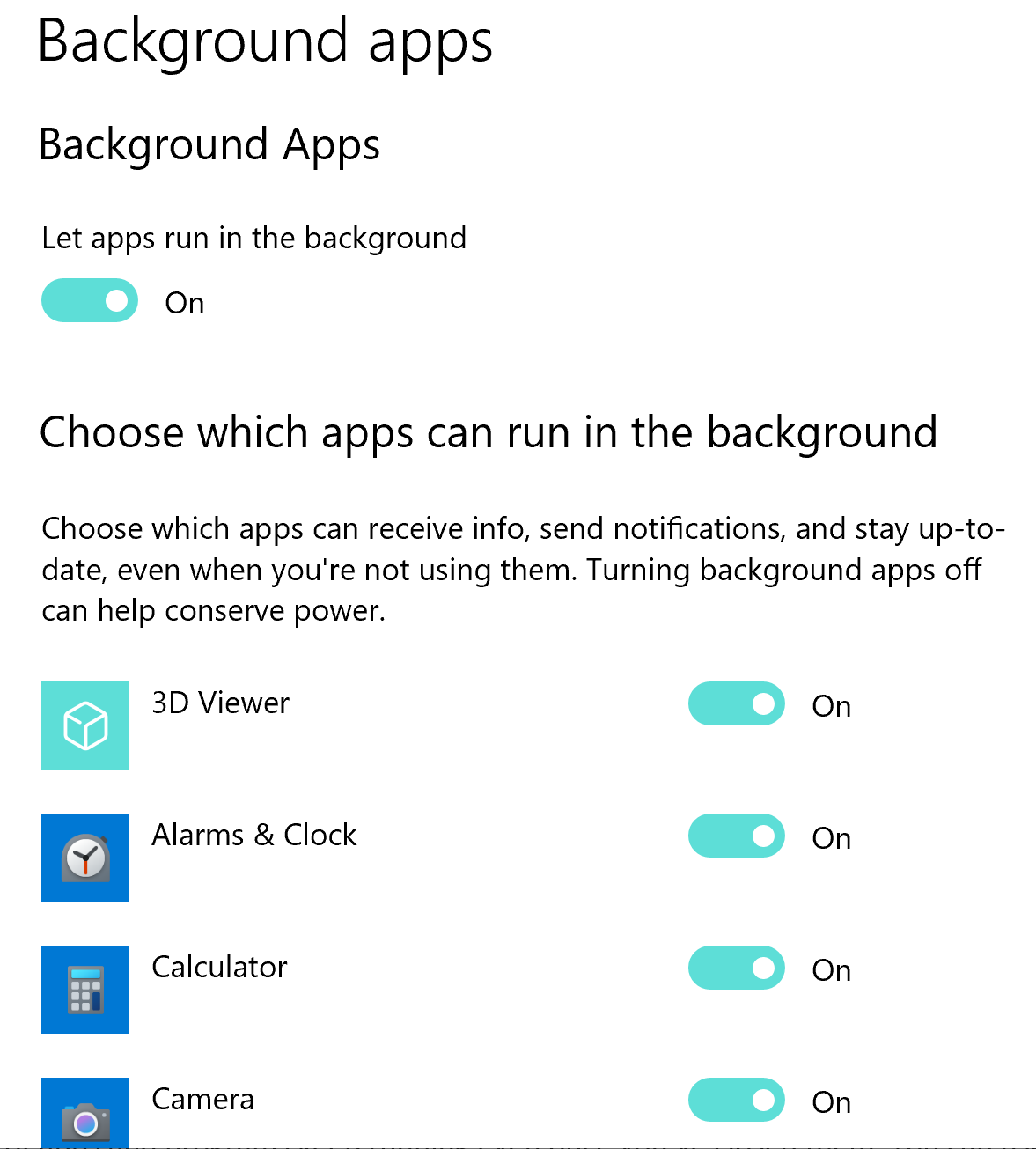Image resolution: width=1036 pixels, height=1149 pixels.
Task: Turn off Let apps run in the background
Action: coord(90,301)
